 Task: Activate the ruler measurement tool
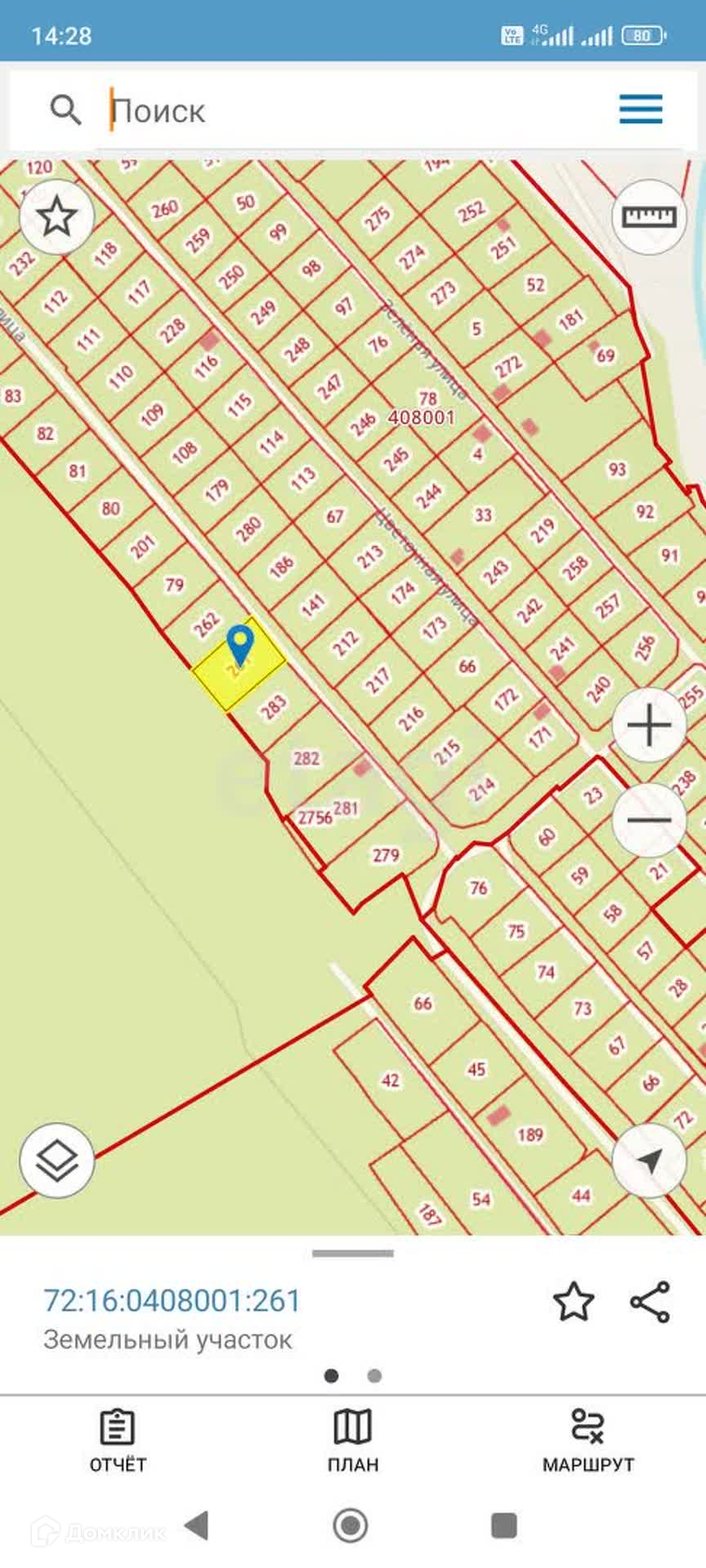(x=649, y=217)
